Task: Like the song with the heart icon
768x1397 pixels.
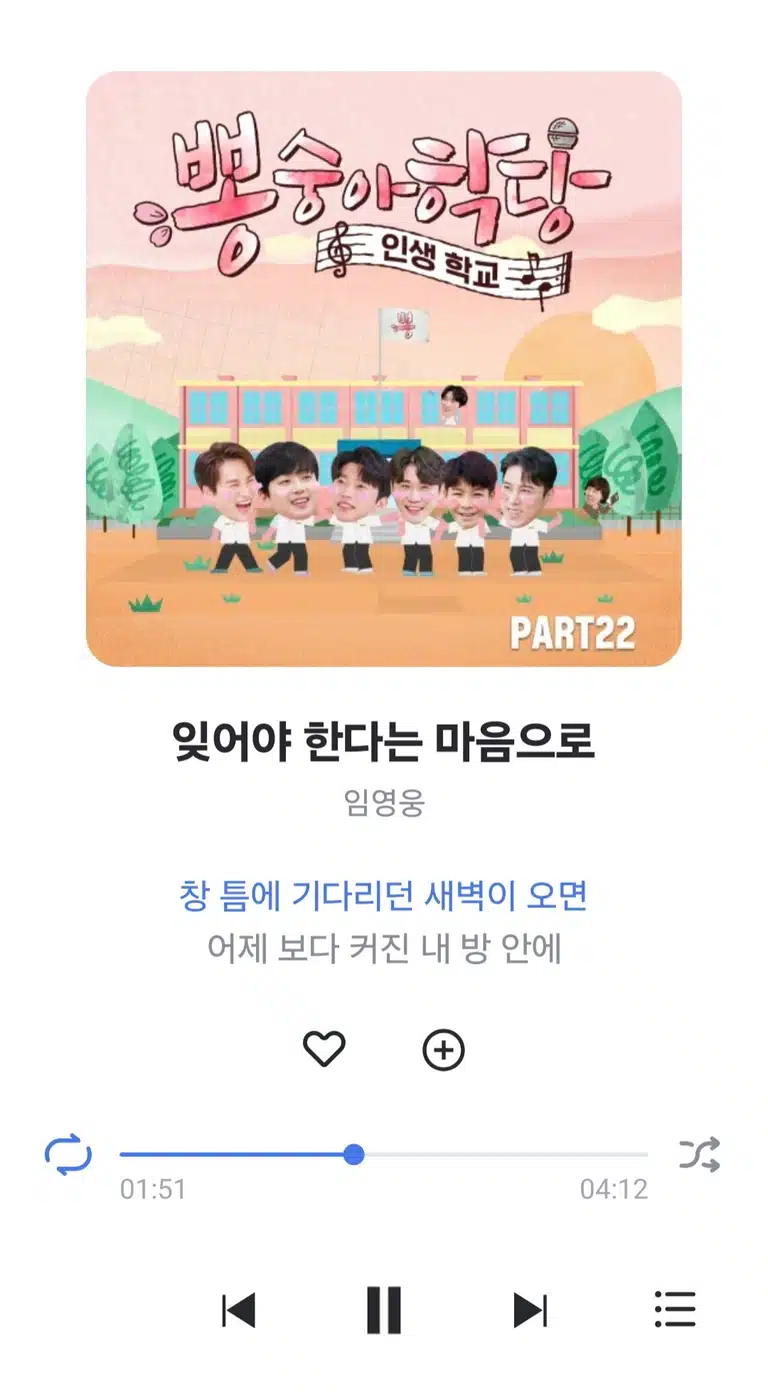Action: (324, 1049)
